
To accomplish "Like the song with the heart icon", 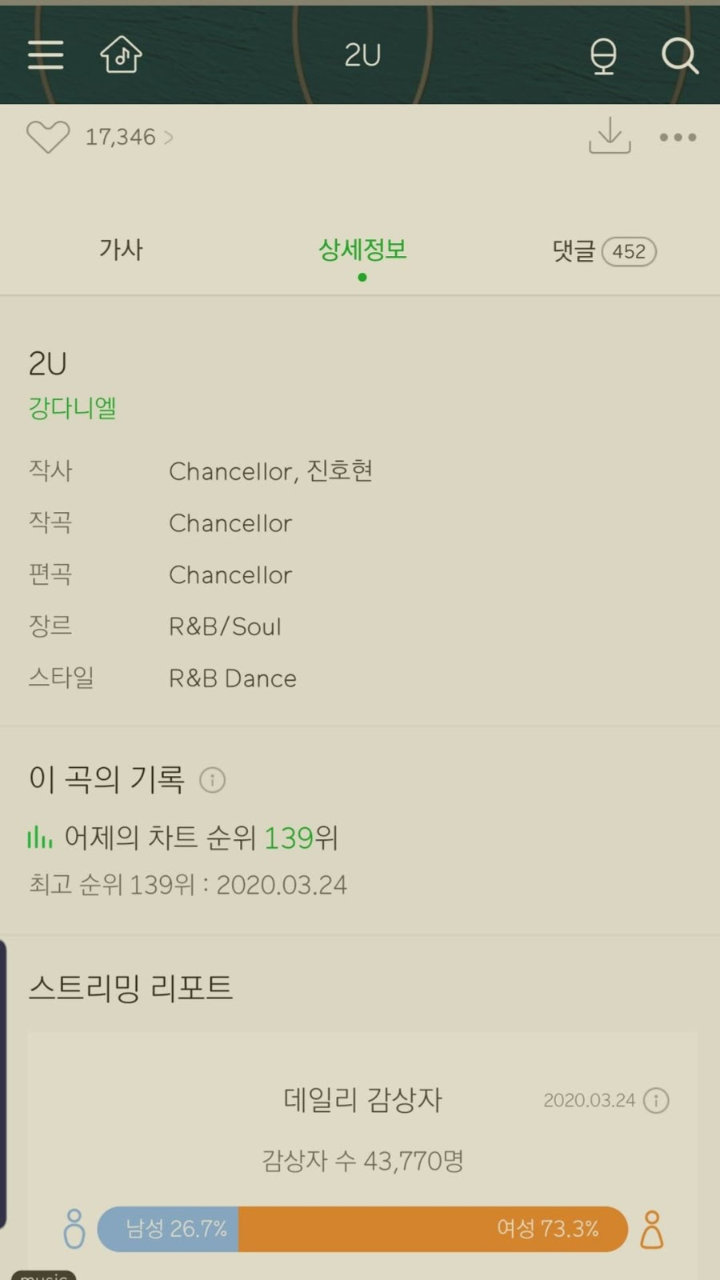I will click(47, 137).
